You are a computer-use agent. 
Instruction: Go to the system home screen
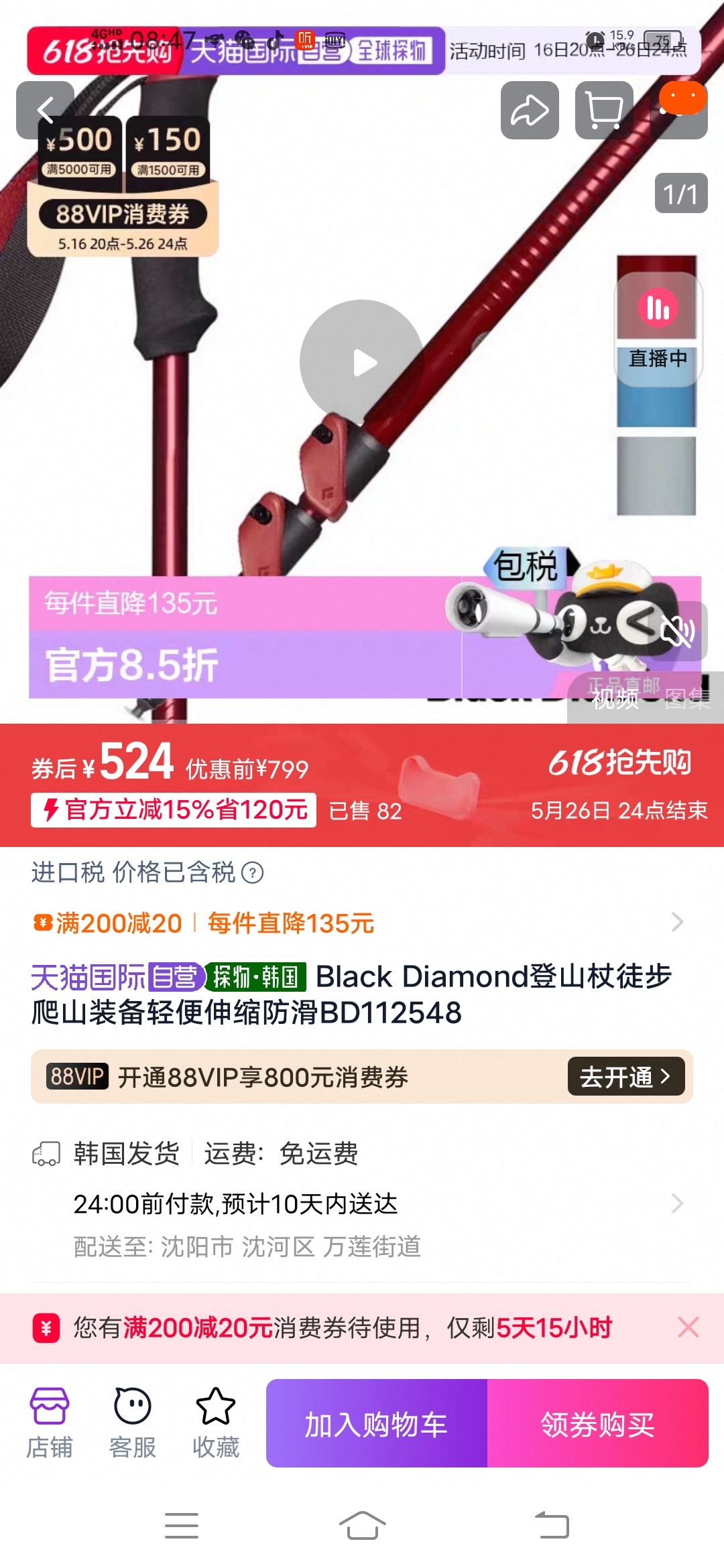(362, 1526)
